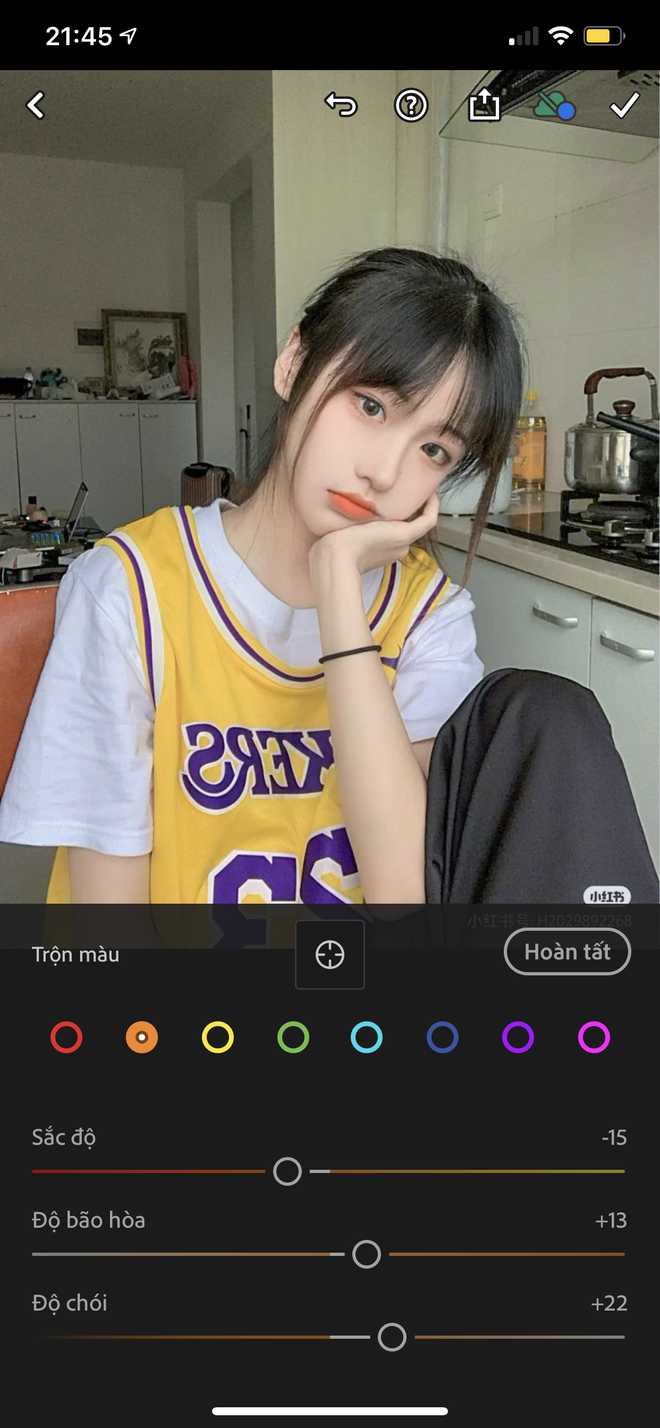This screenshot has width=660, height=1428.
Task: Open the help question mark icon
Action: pos(411,105)
